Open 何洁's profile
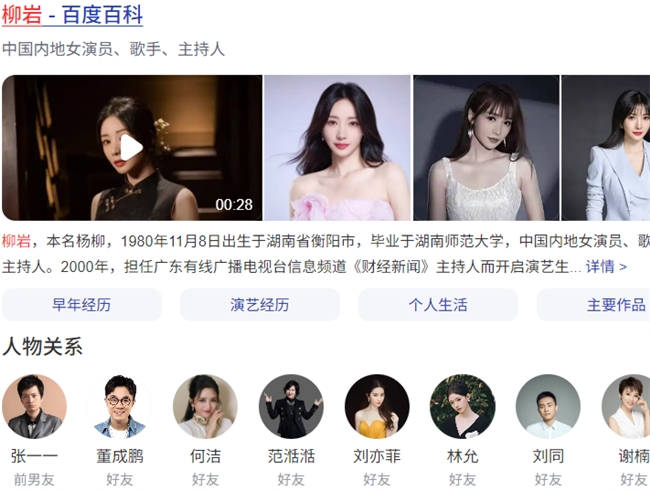 205,407
